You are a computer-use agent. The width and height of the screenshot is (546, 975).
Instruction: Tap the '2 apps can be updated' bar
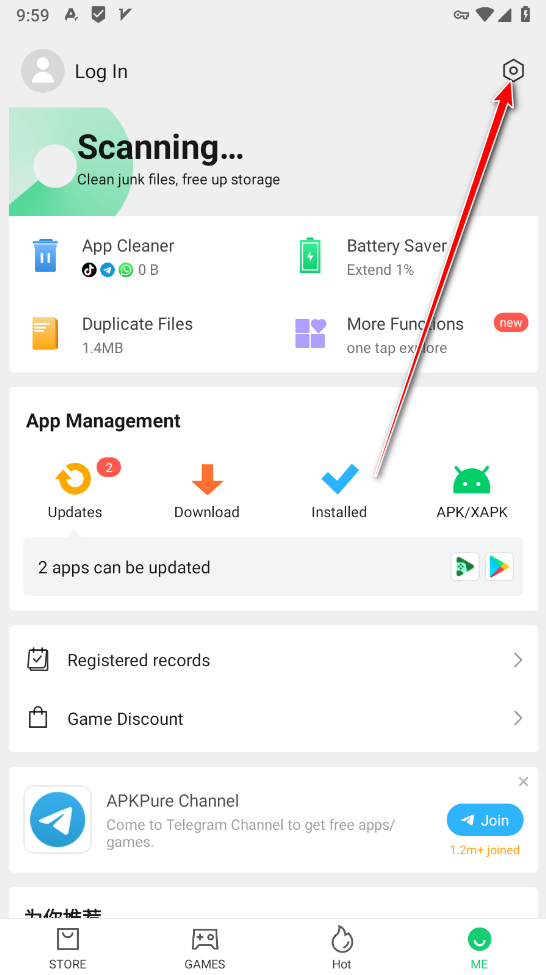(273, 567)
